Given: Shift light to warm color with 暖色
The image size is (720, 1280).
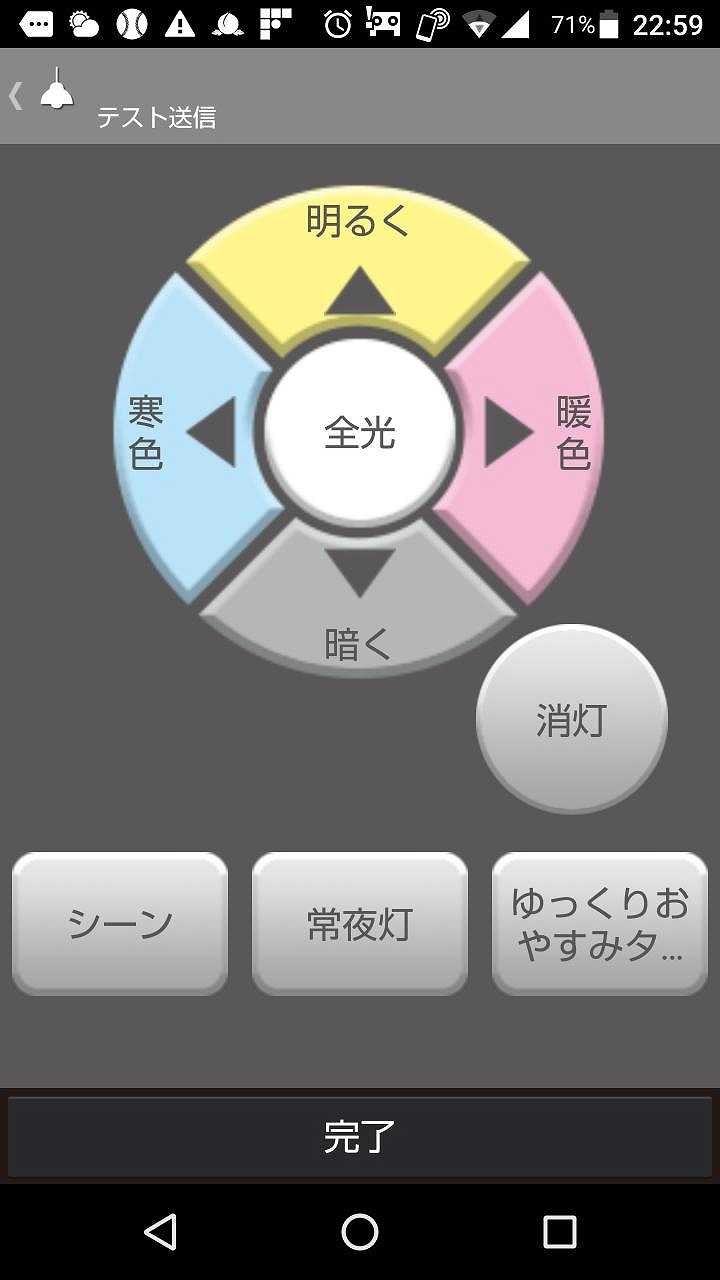Looking at the screenshot, I should [x=535, y=433].
